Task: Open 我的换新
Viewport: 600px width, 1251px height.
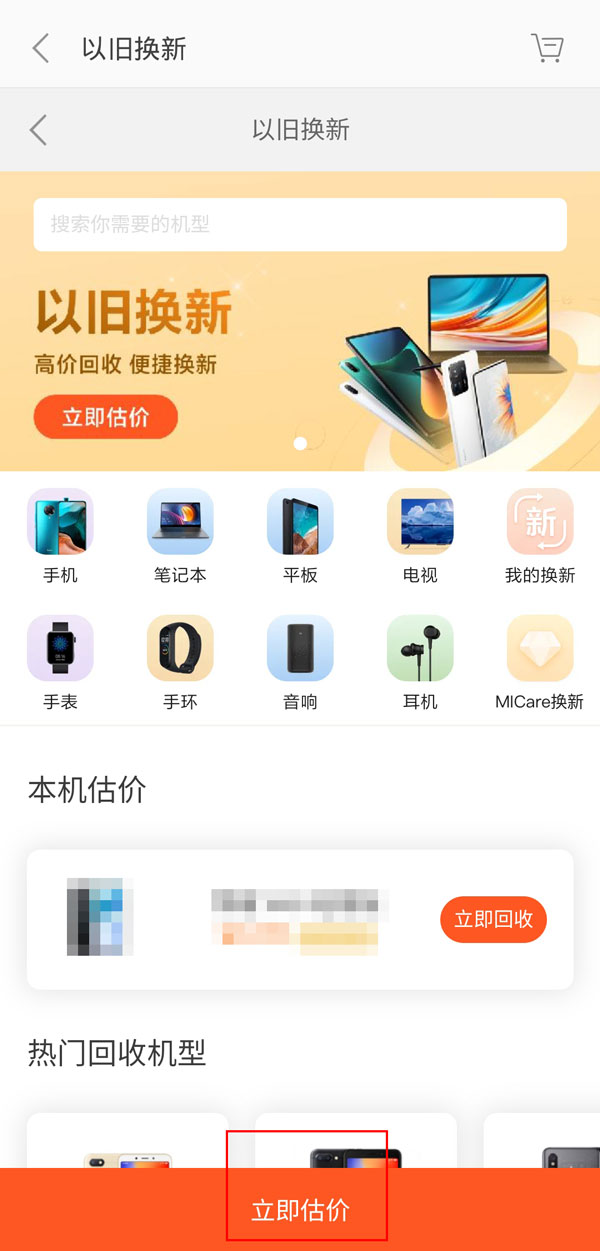Action: click(540, 535)
